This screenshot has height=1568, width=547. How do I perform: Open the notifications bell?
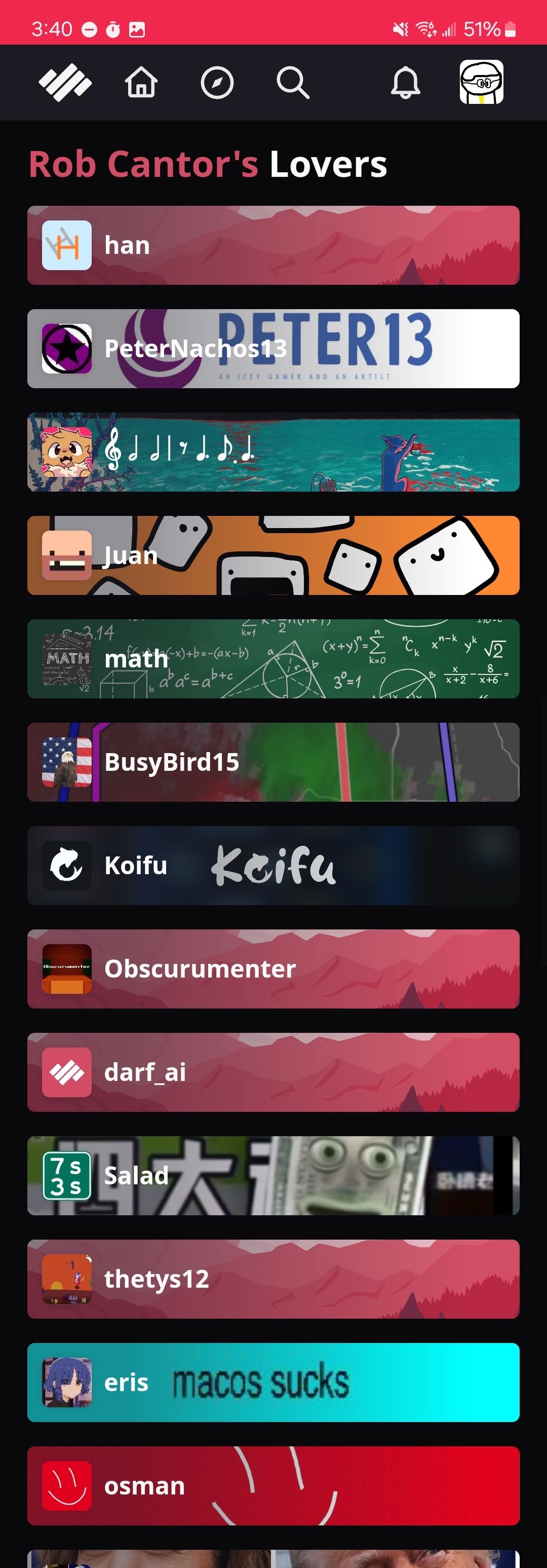pos(405,83)
